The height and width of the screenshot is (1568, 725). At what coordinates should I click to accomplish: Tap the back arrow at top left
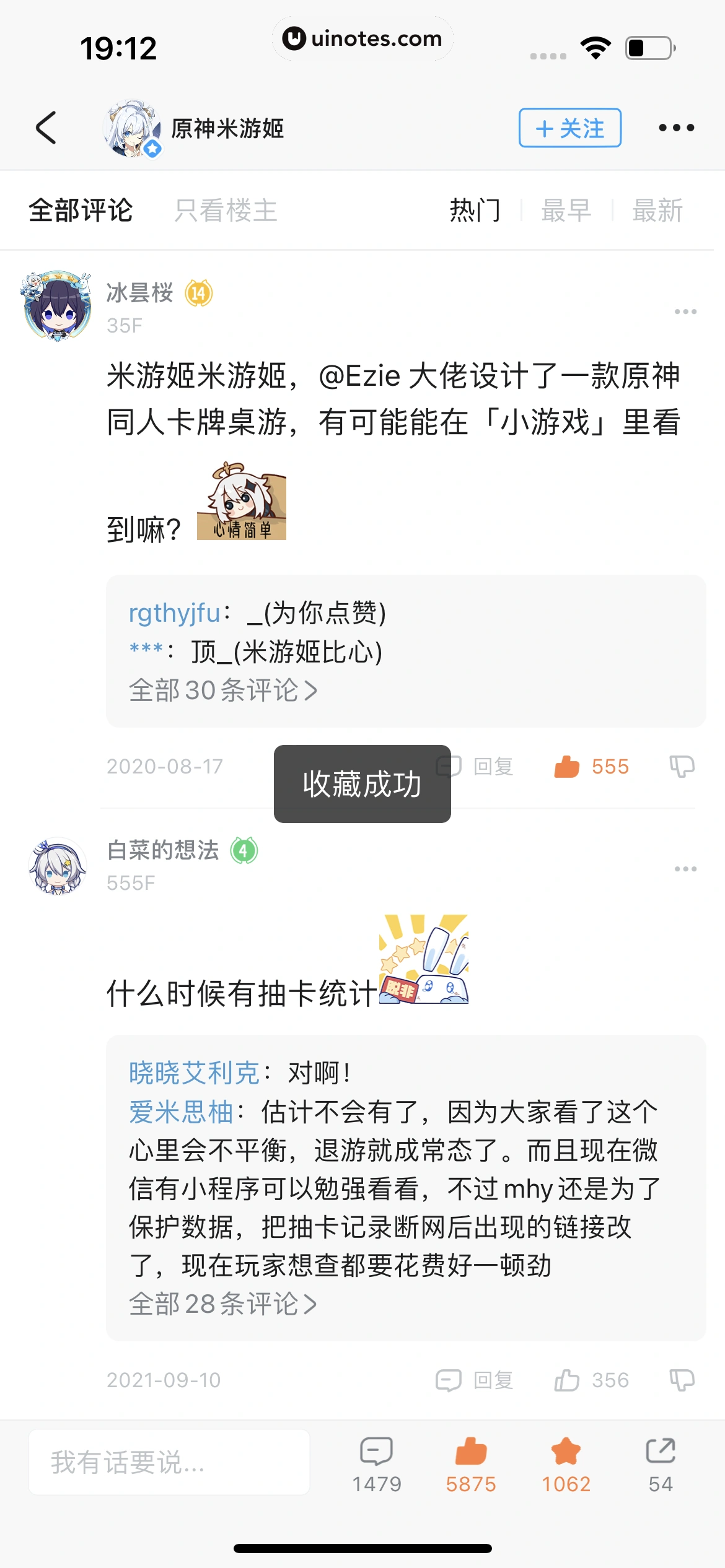[x=46, y=128]
